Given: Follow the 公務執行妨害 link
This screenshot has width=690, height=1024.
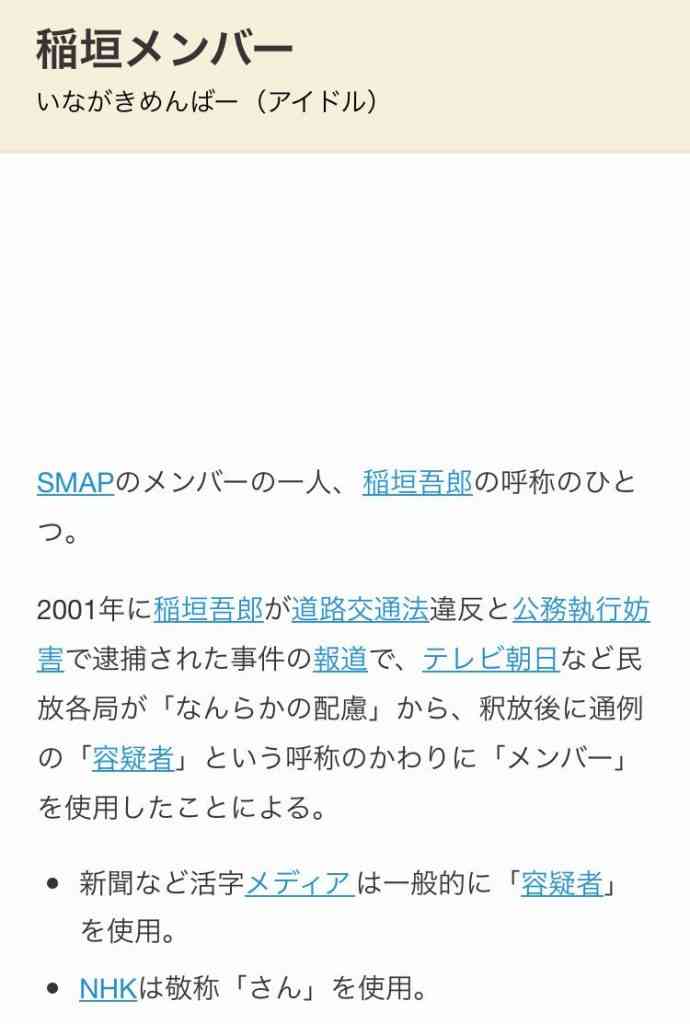Looking at the screenshot, I should coord(581,608).
